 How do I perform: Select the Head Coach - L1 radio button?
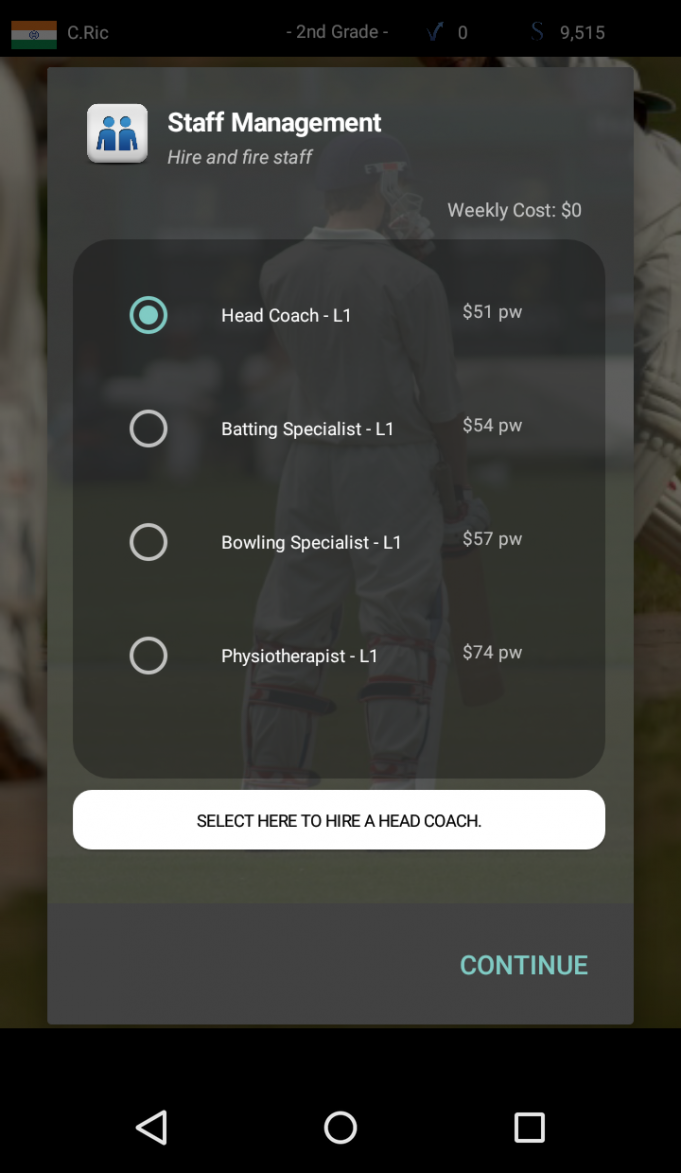pyautogui.click(x=148, y=315)
